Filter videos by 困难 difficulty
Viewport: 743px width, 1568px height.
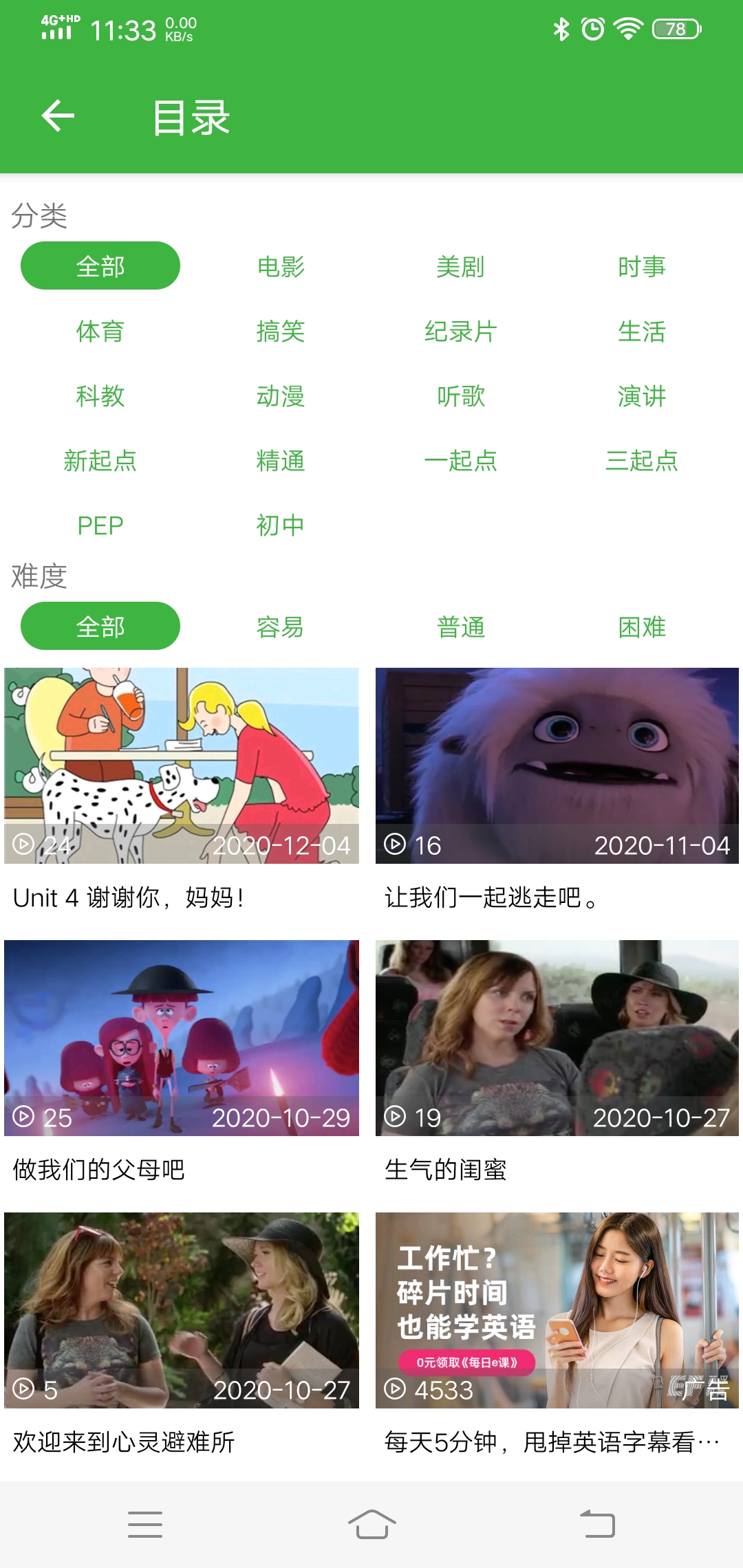(x=643, y=626)
